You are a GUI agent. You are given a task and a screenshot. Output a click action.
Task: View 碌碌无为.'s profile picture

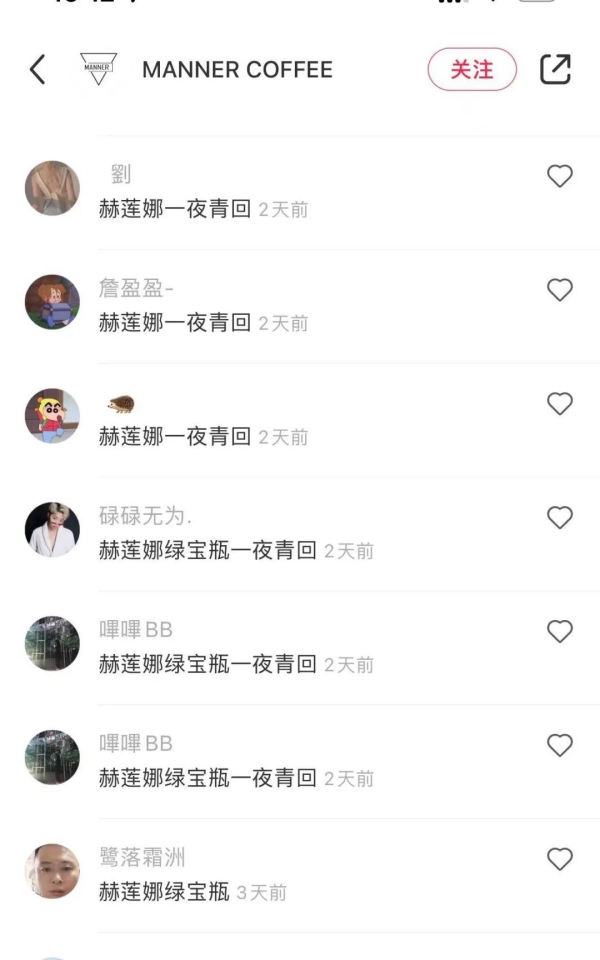pyautogui.click(x=52, y=530)
